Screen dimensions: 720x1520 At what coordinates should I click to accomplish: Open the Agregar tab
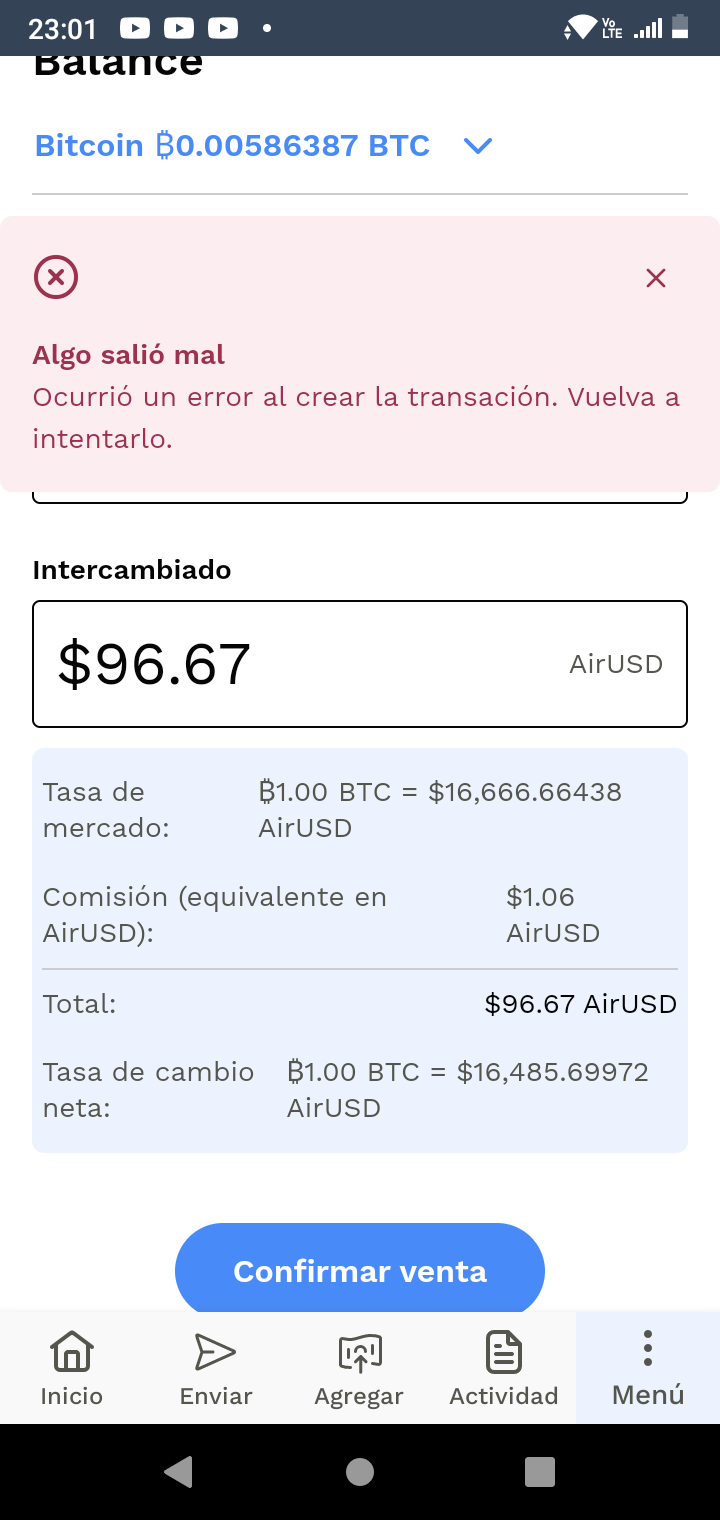pyautogui.click(x=359, y=1368)
